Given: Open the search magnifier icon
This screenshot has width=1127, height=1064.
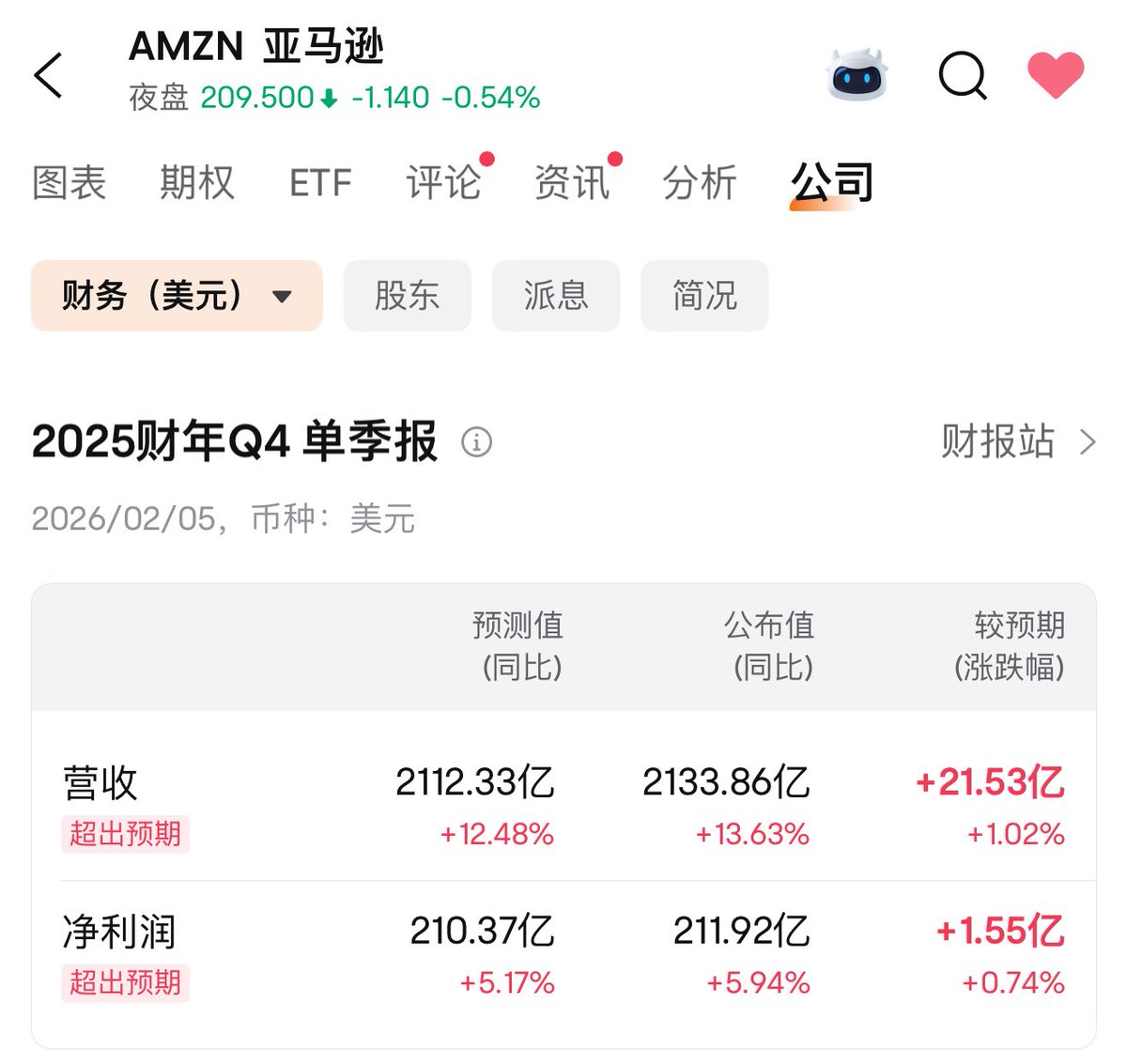Looking at the screenshot, I should click(963, 75).
